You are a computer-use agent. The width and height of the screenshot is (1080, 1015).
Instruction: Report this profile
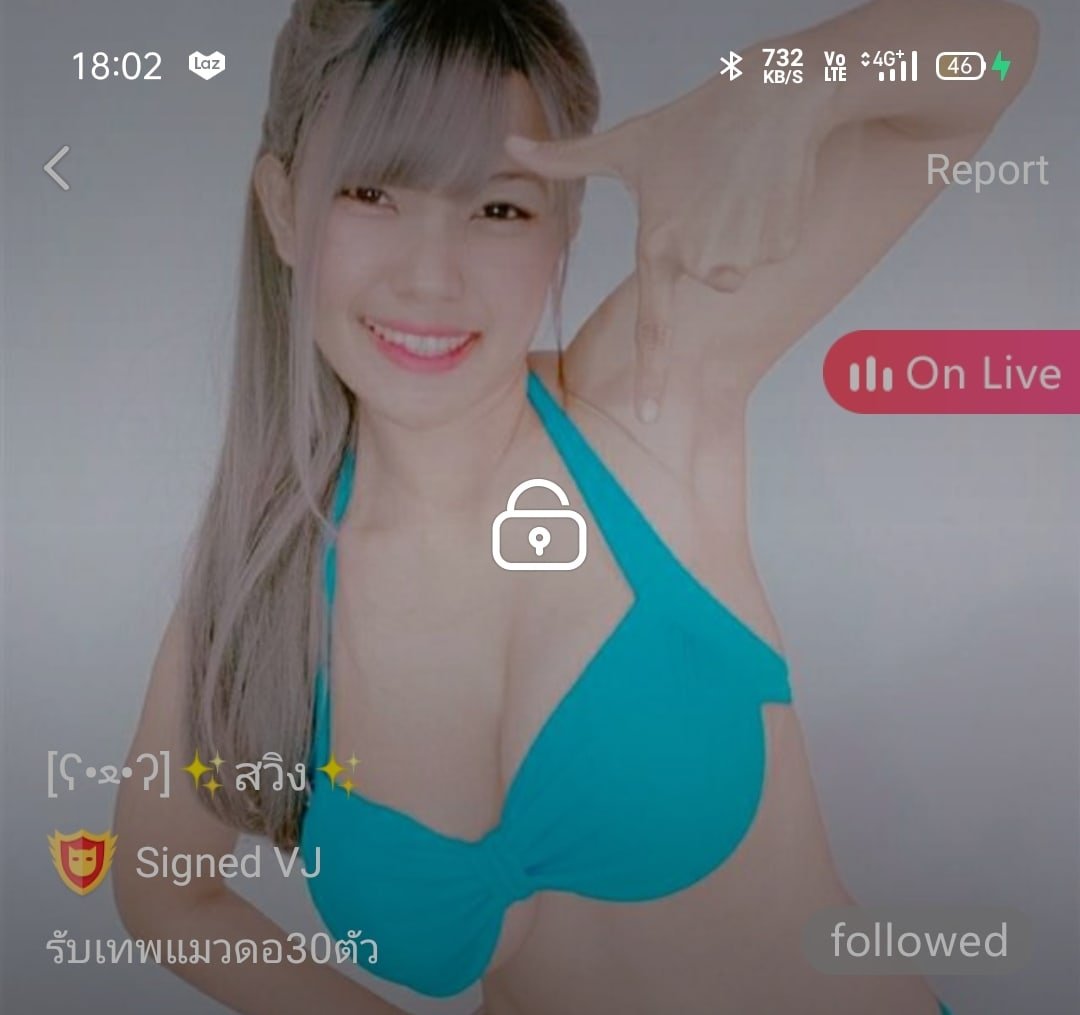pos(986,170)
